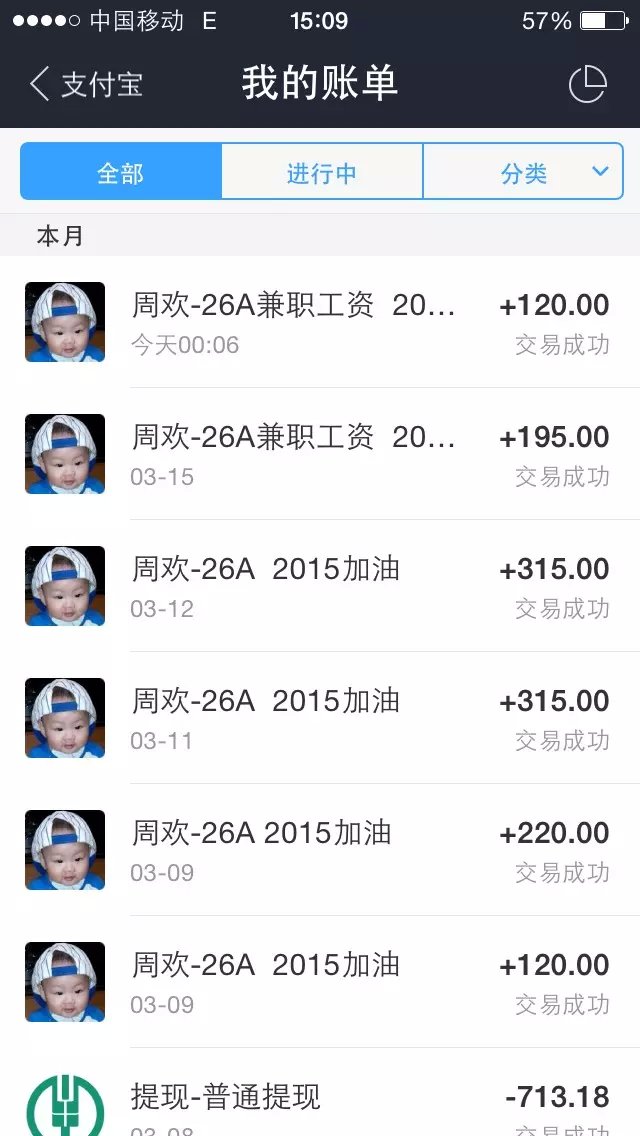Open the +195.00 transaction dated 03-15

coord(320,454)
